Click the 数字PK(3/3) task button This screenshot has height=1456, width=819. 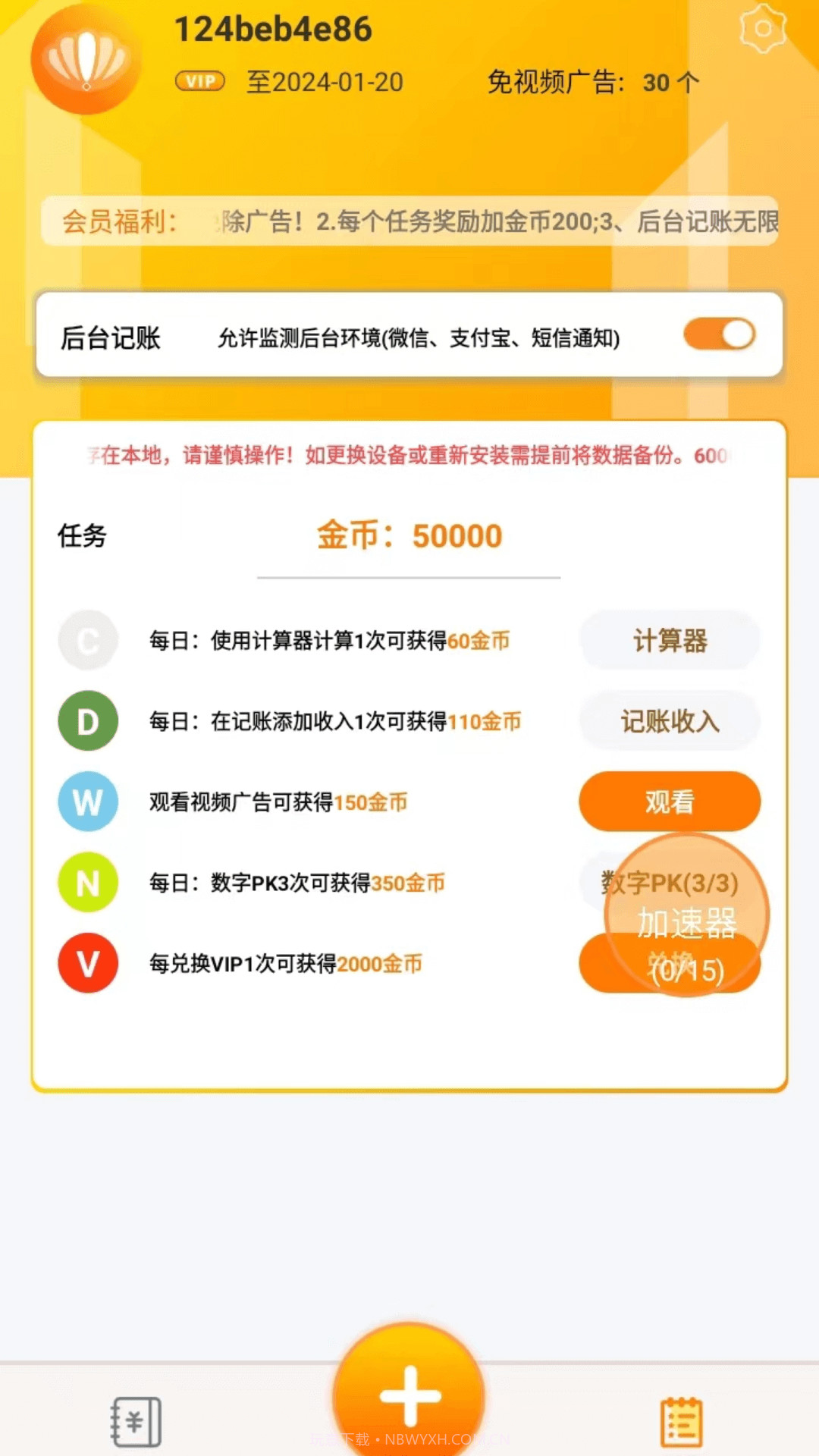(670, 883)
